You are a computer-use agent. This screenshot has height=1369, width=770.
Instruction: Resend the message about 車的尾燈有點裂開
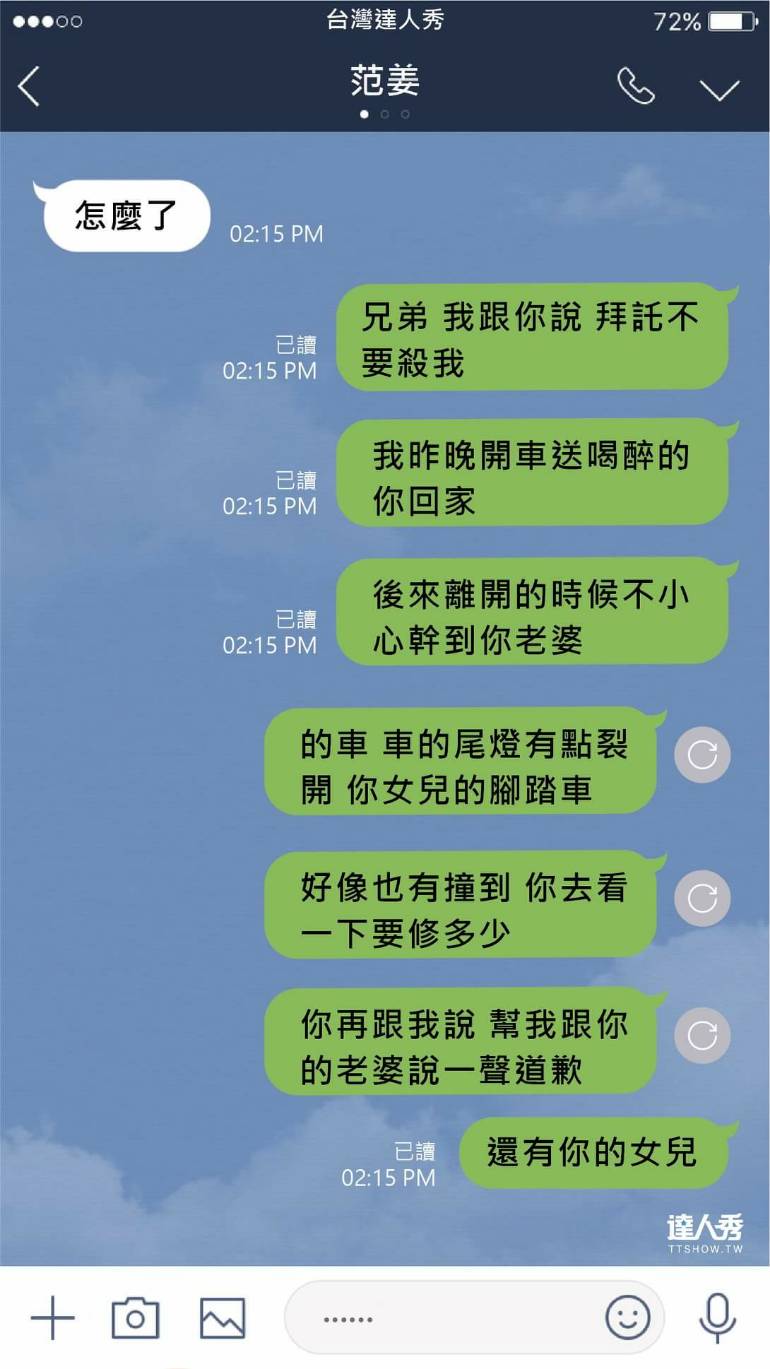coord(702,755)
